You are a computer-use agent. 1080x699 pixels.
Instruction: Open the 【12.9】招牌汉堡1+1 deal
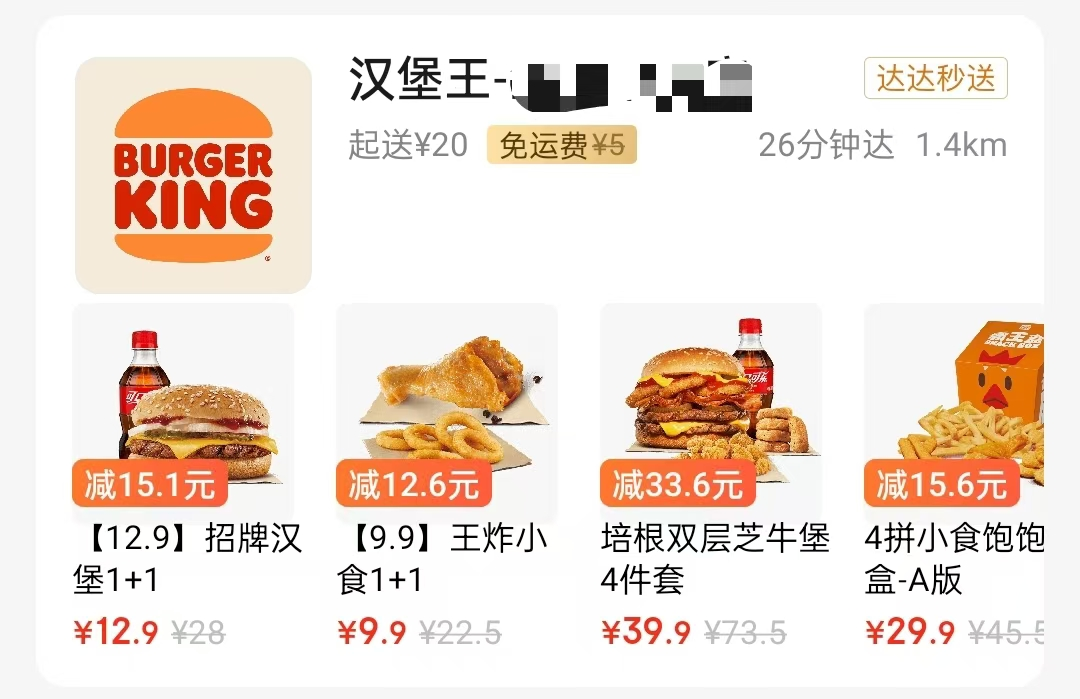184,405
